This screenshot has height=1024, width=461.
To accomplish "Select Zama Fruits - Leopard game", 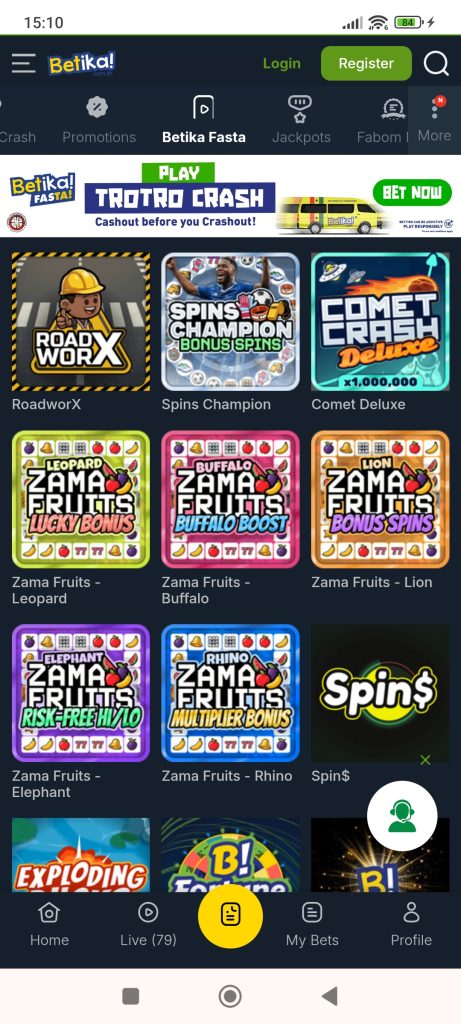I will point(81,500).
